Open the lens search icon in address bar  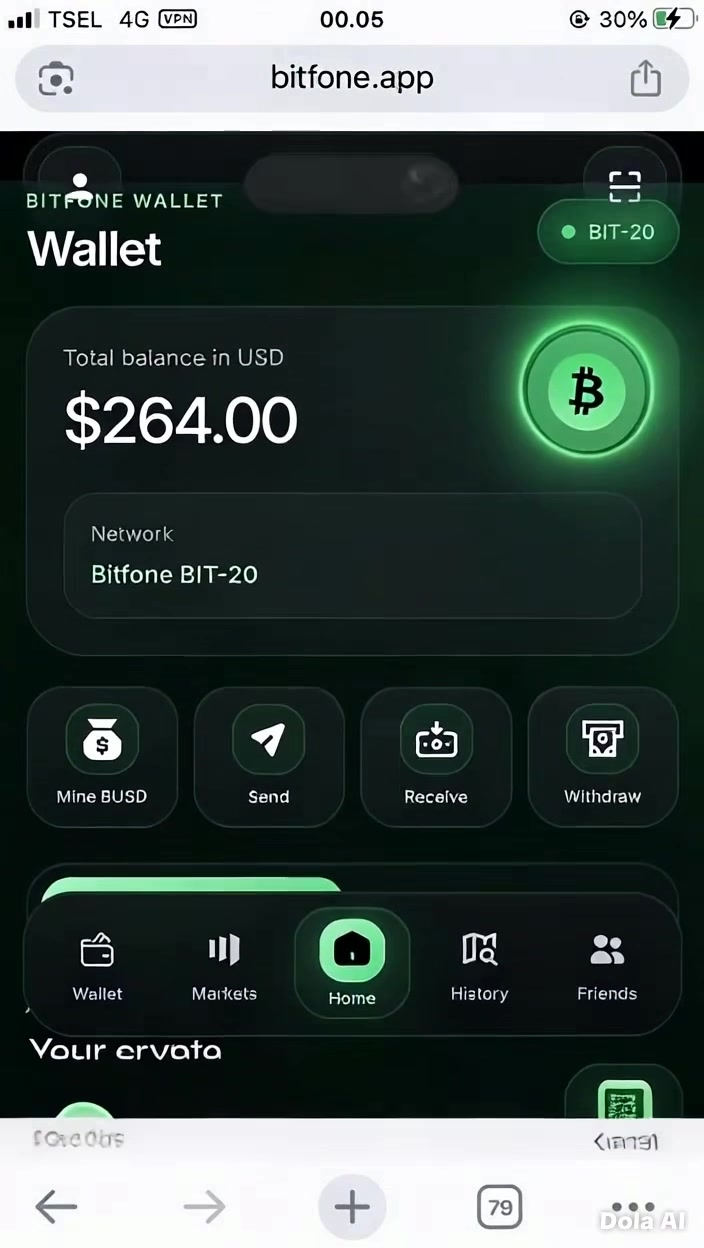point(56,78)
